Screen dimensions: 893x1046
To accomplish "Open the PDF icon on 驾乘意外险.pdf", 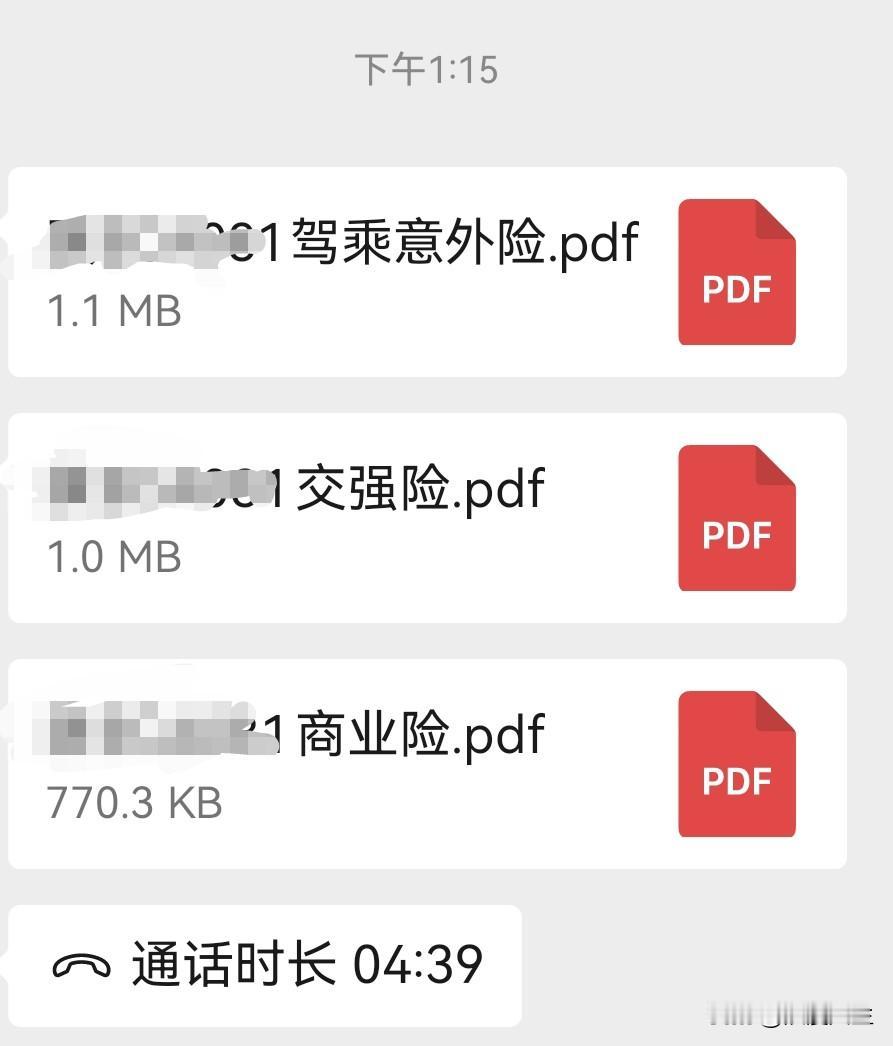I will click(736, 272).
